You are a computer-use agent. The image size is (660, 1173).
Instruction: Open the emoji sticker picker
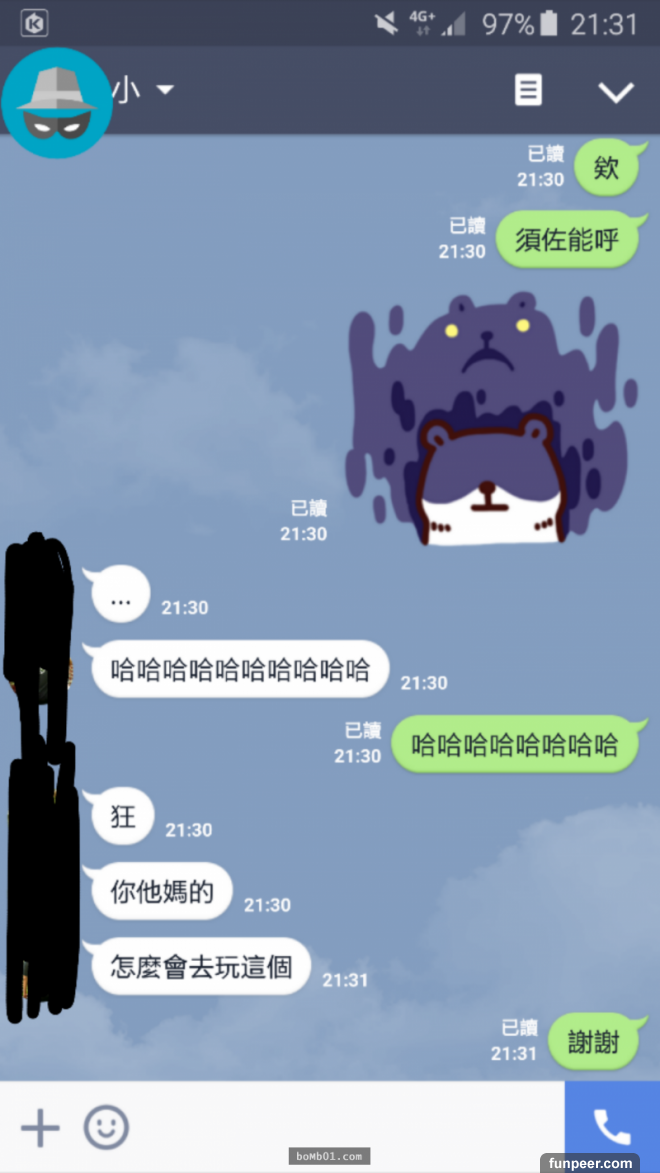(106, 1128)
